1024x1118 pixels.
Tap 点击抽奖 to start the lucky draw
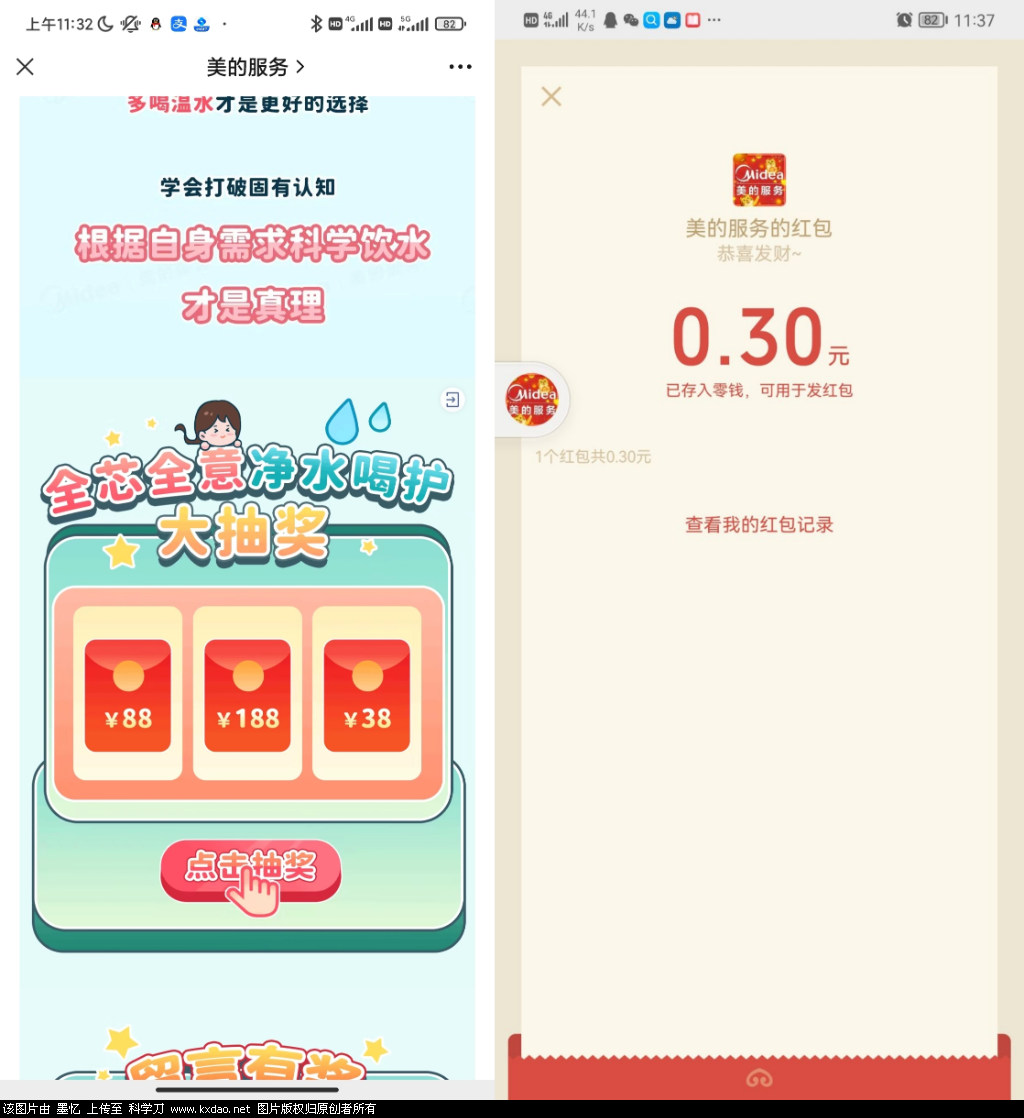point(251,867)
